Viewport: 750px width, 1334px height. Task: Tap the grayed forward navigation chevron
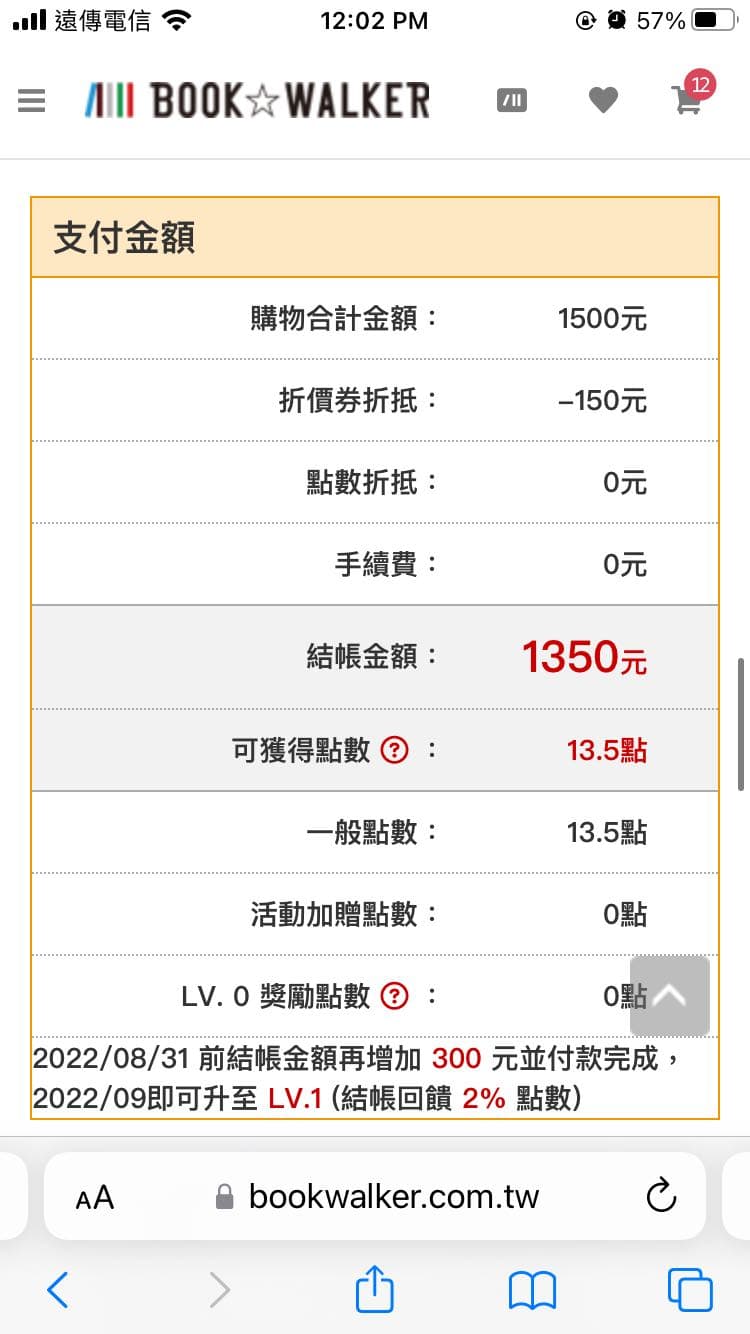(218, 1290)
